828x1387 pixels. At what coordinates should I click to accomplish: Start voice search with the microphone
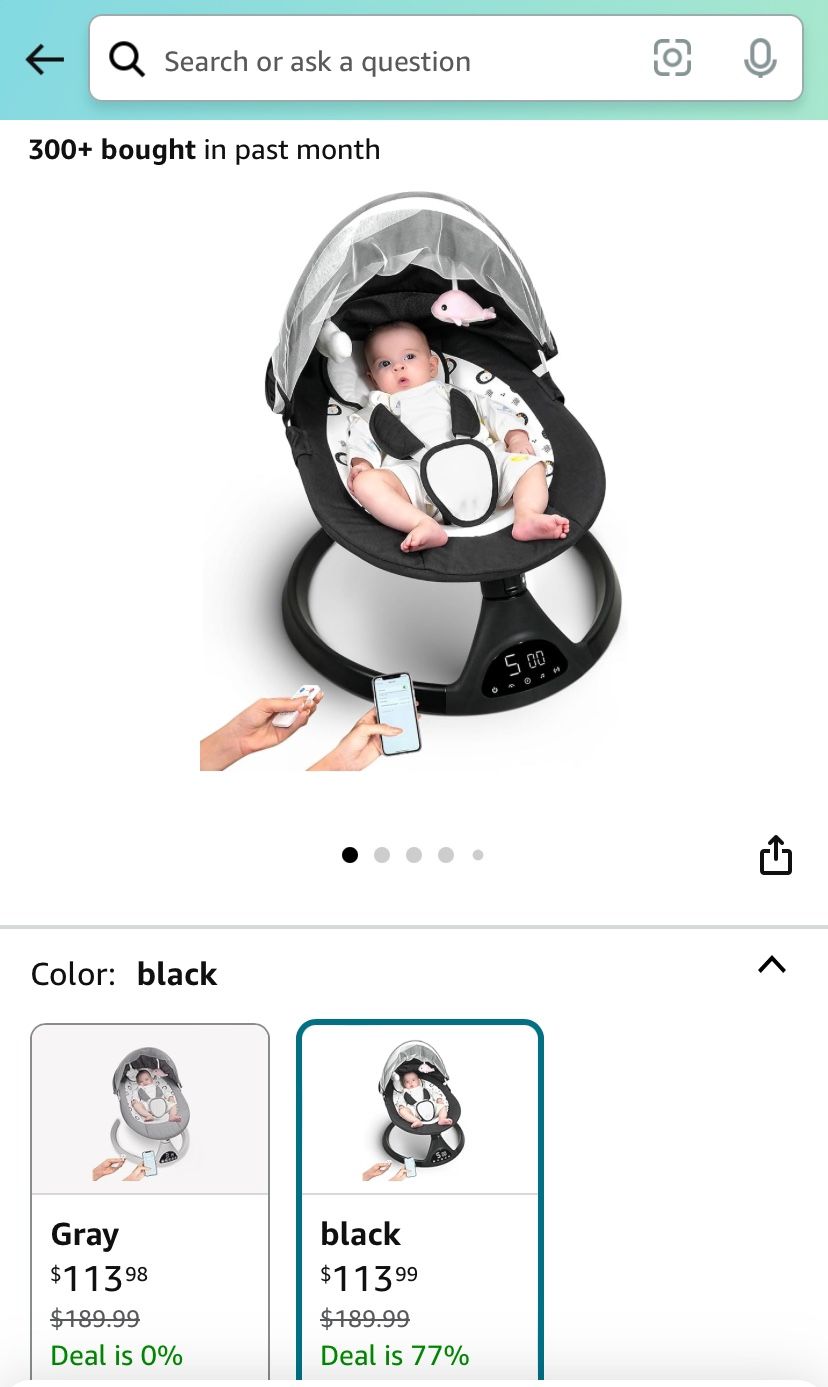click(x=760, y=59)
